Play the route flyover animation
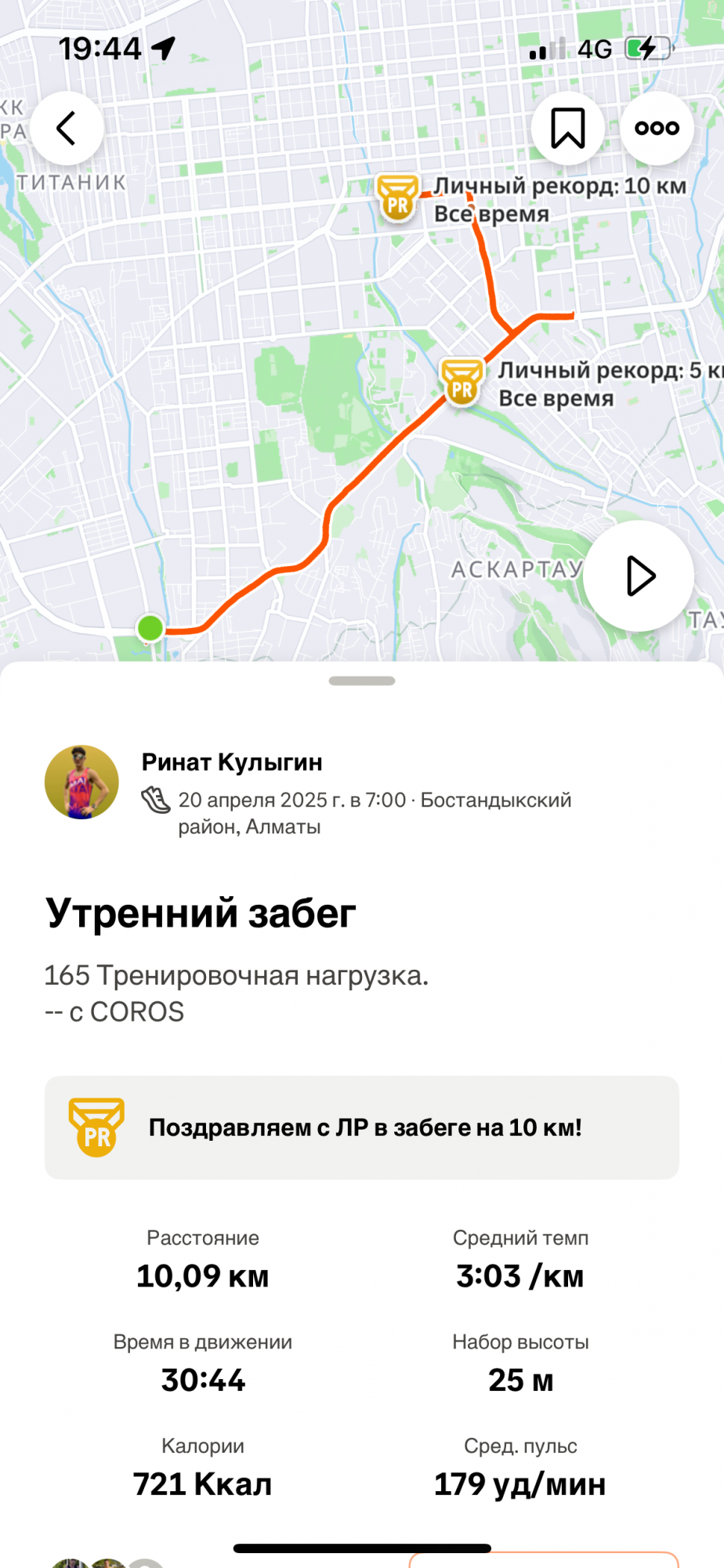 pyautogui.click(x=639, y=576)
